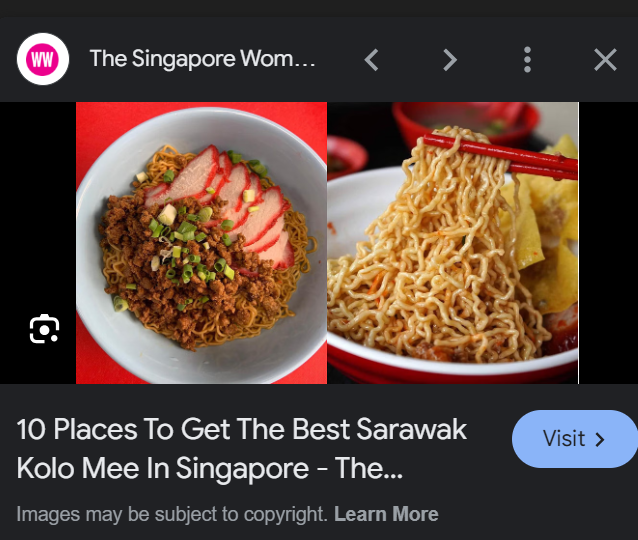Tap the Visit button
Viewport: 638px width, 540px height.
pos(574,439)
